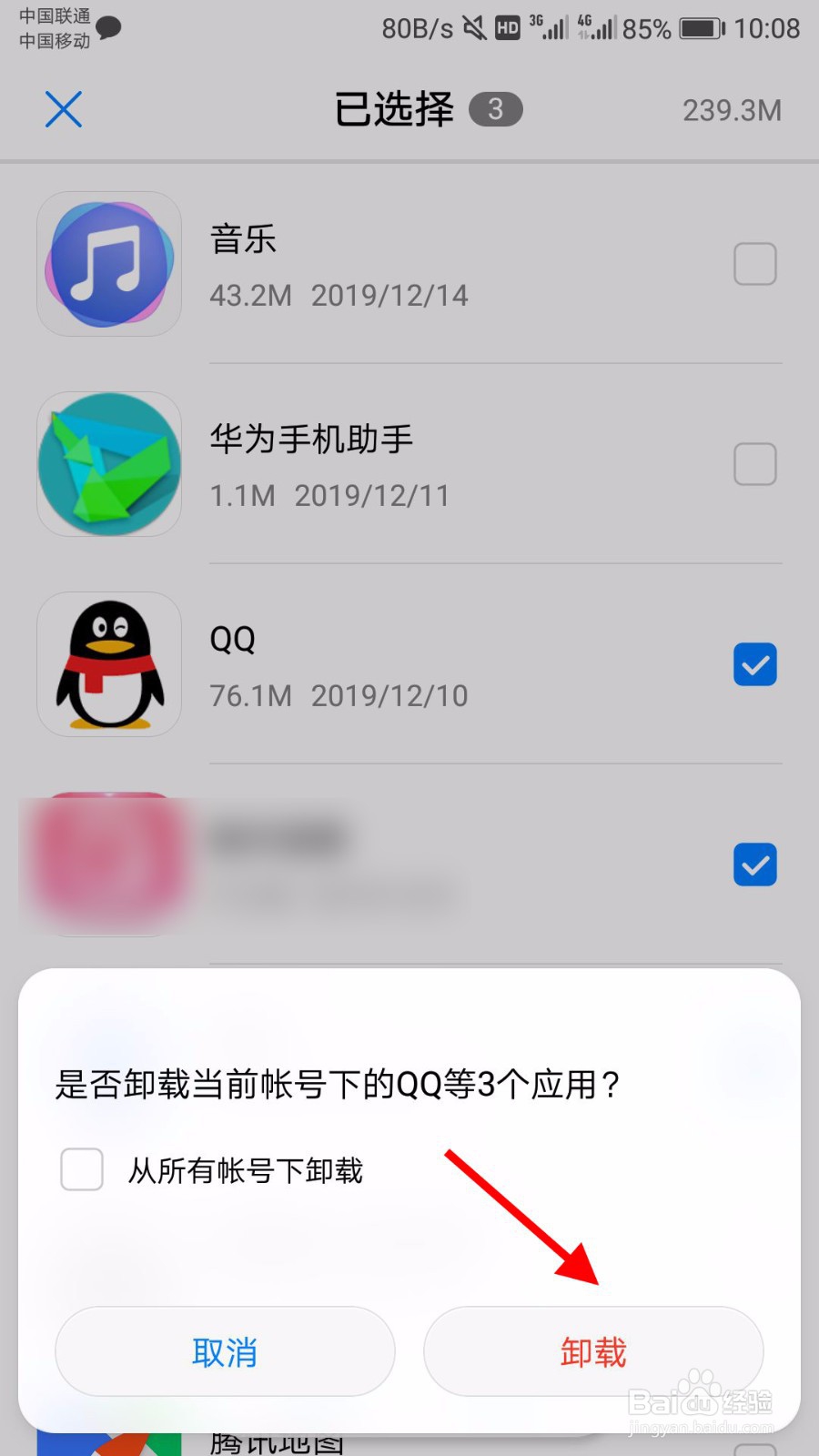Select the QQ penguin app icon
This screenshot has height=1456, width=819.
pyautogui.click(x=109, y=664)
